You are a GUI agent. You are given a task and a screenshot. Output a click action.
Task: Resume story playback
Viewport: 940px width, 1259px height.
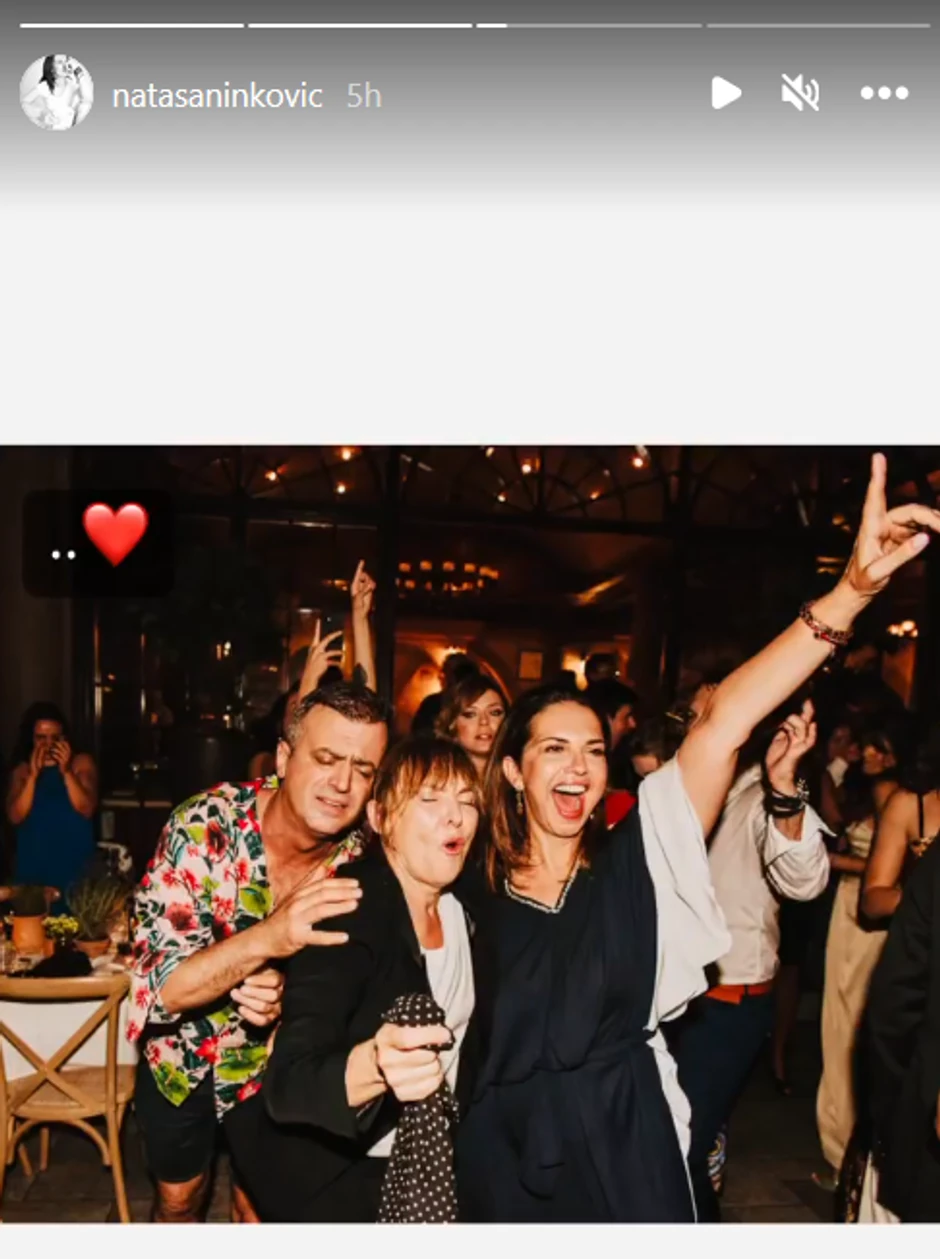click(x=726, y=93)
